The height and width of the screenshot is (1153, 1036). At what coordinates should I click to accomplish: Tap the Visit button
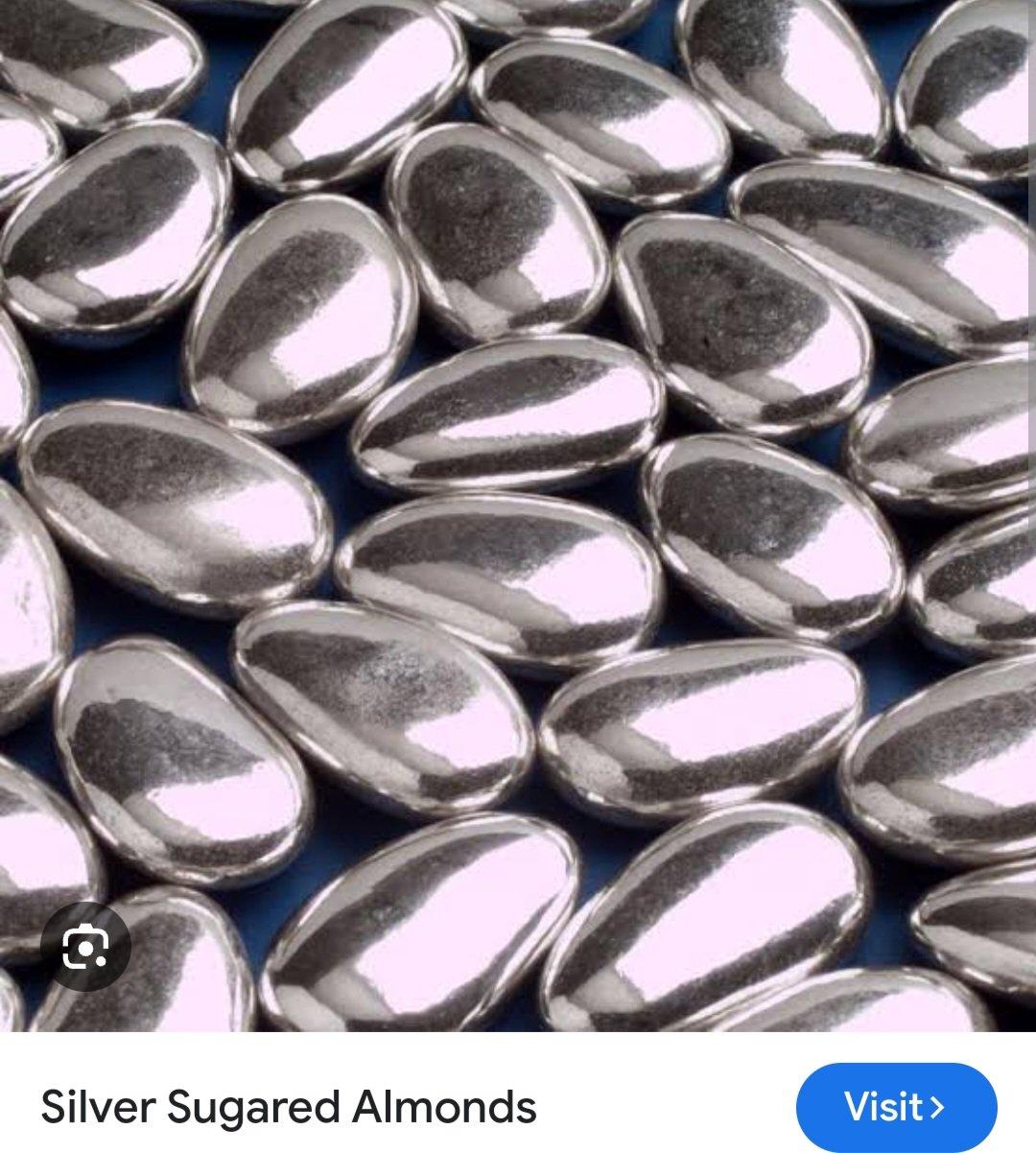[x=896, y=1106]
